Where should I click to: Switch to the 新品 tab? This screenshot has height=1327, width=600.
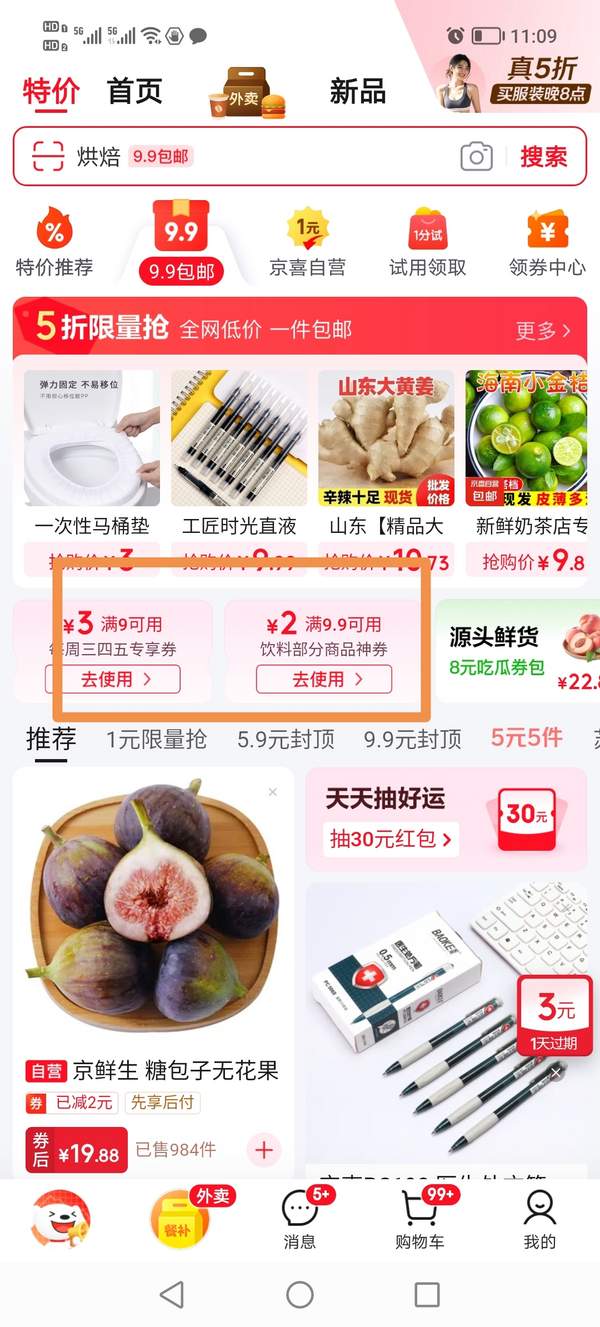click(357, 92)
